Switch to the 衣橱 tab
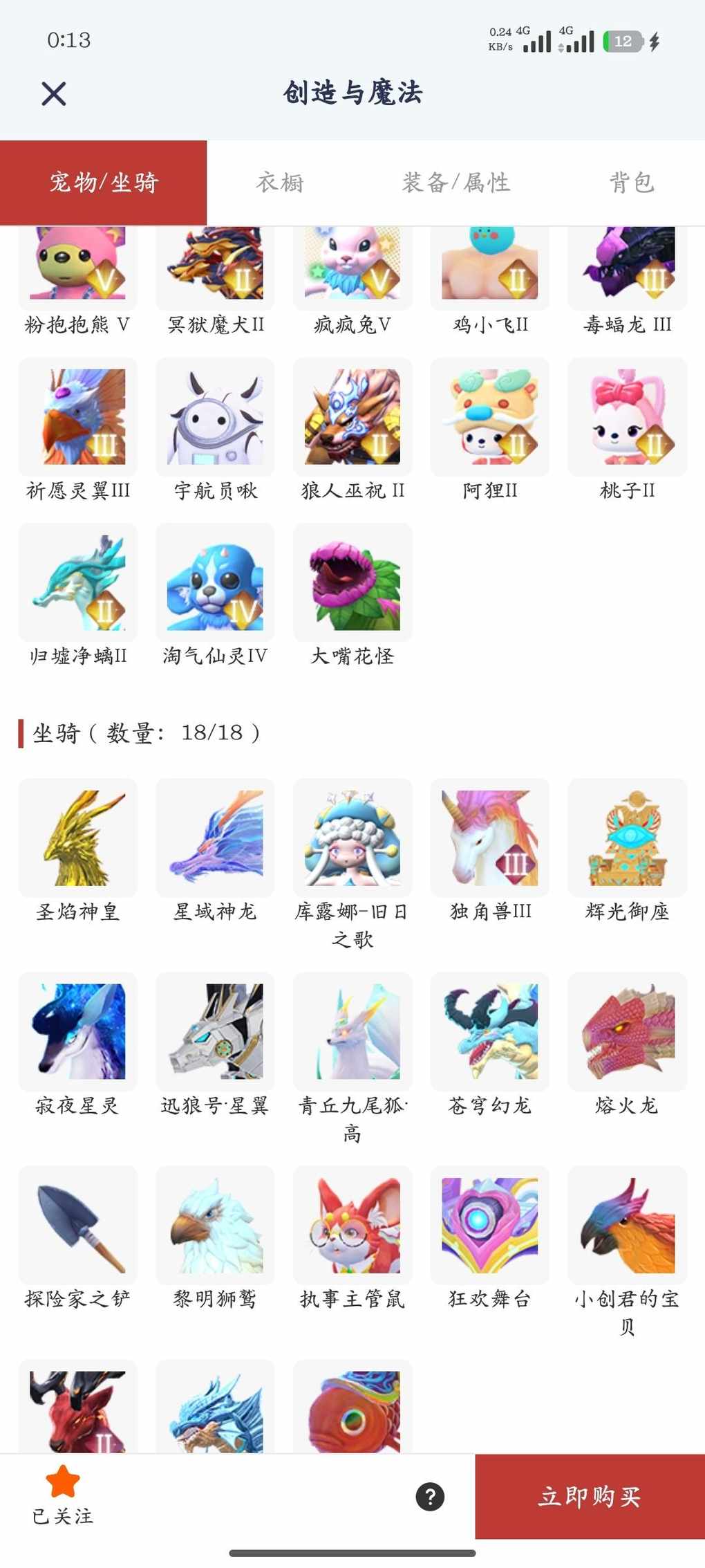This screenshot has height=1568, width=705. [280, 183]
